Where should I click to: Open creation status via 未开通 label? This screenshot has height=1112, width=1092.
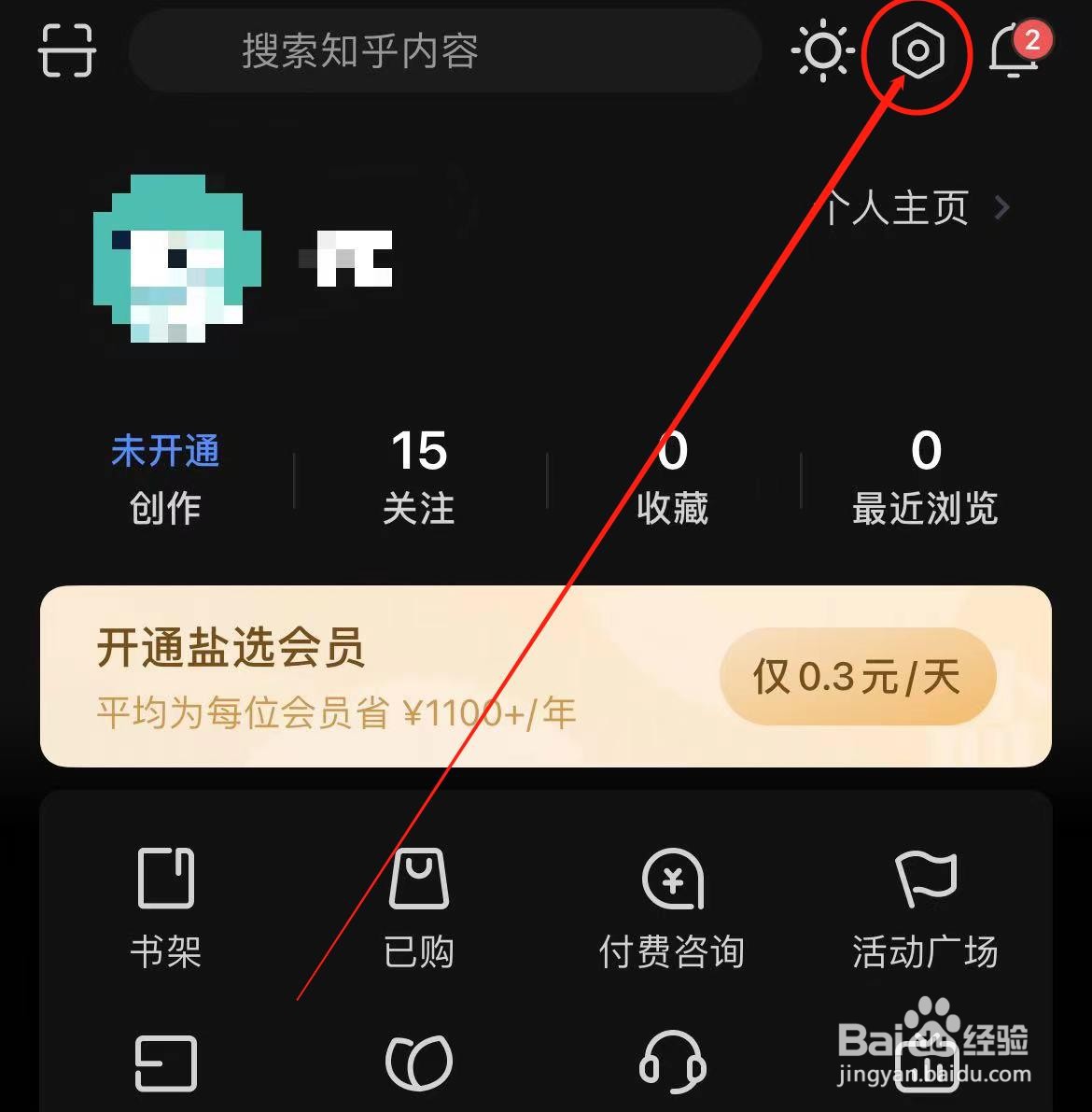[166, 451]
